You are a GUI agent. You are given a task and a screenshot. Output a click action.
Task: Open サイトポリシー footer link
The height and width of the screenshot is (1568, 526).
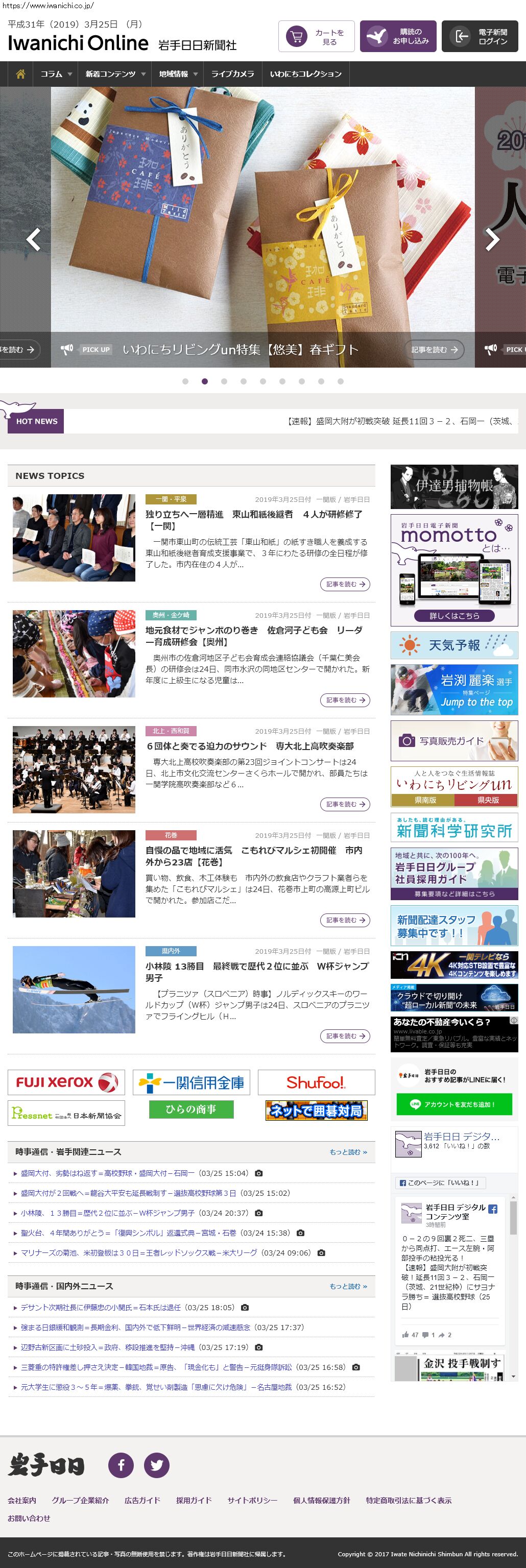252,1501
